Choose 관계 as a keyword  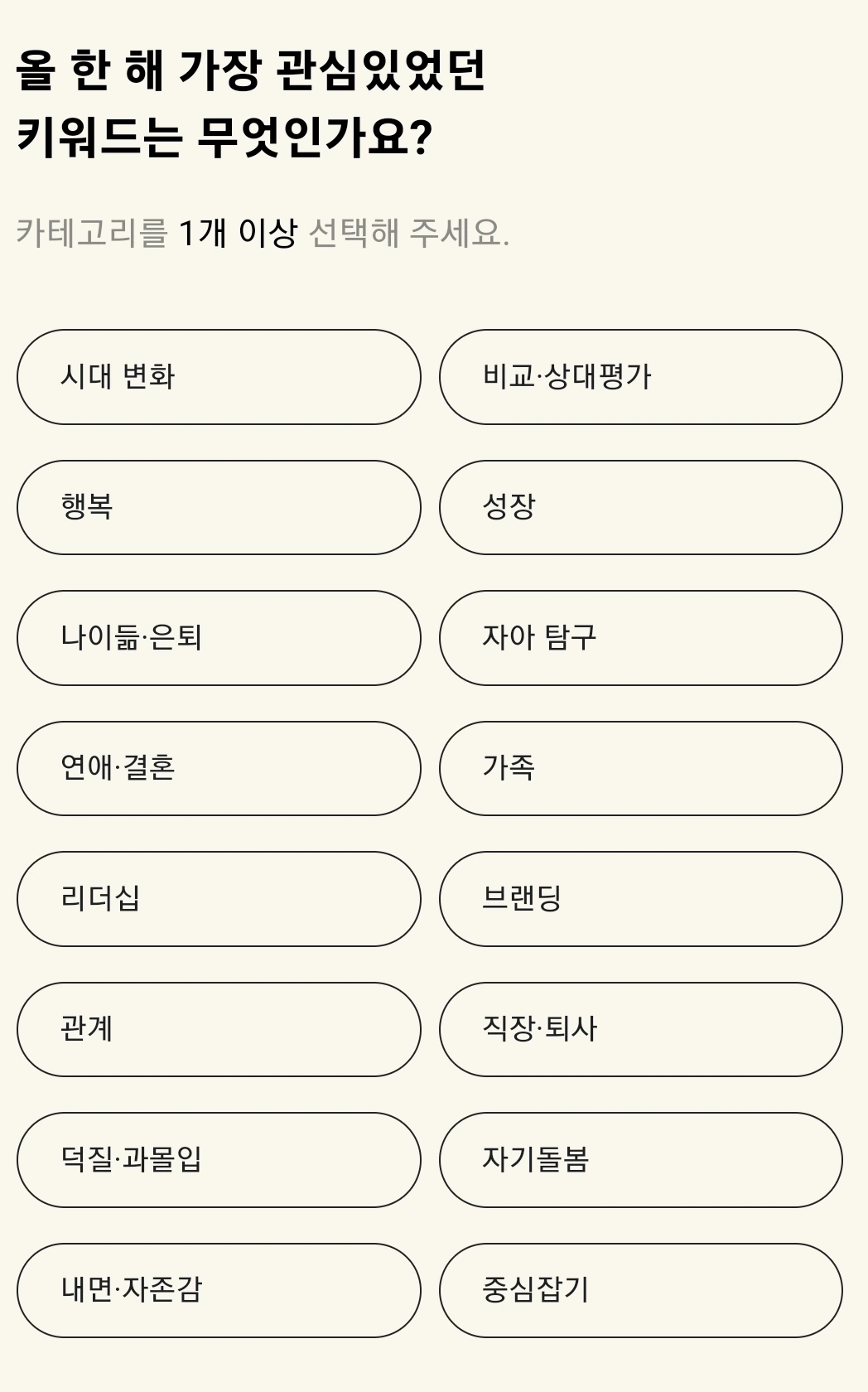point(219,1029)
